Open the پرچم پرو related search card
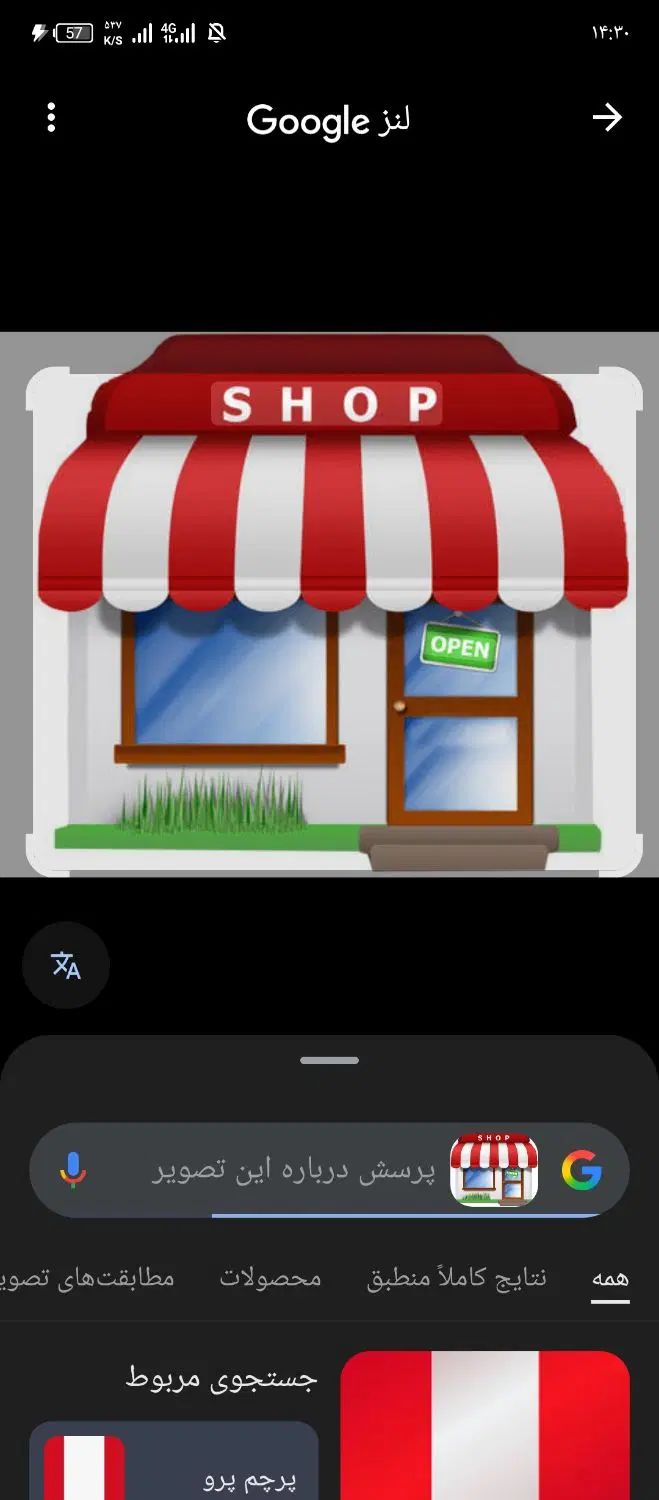This screenshot has height=1500, width=659. [x=173, y=1465]
